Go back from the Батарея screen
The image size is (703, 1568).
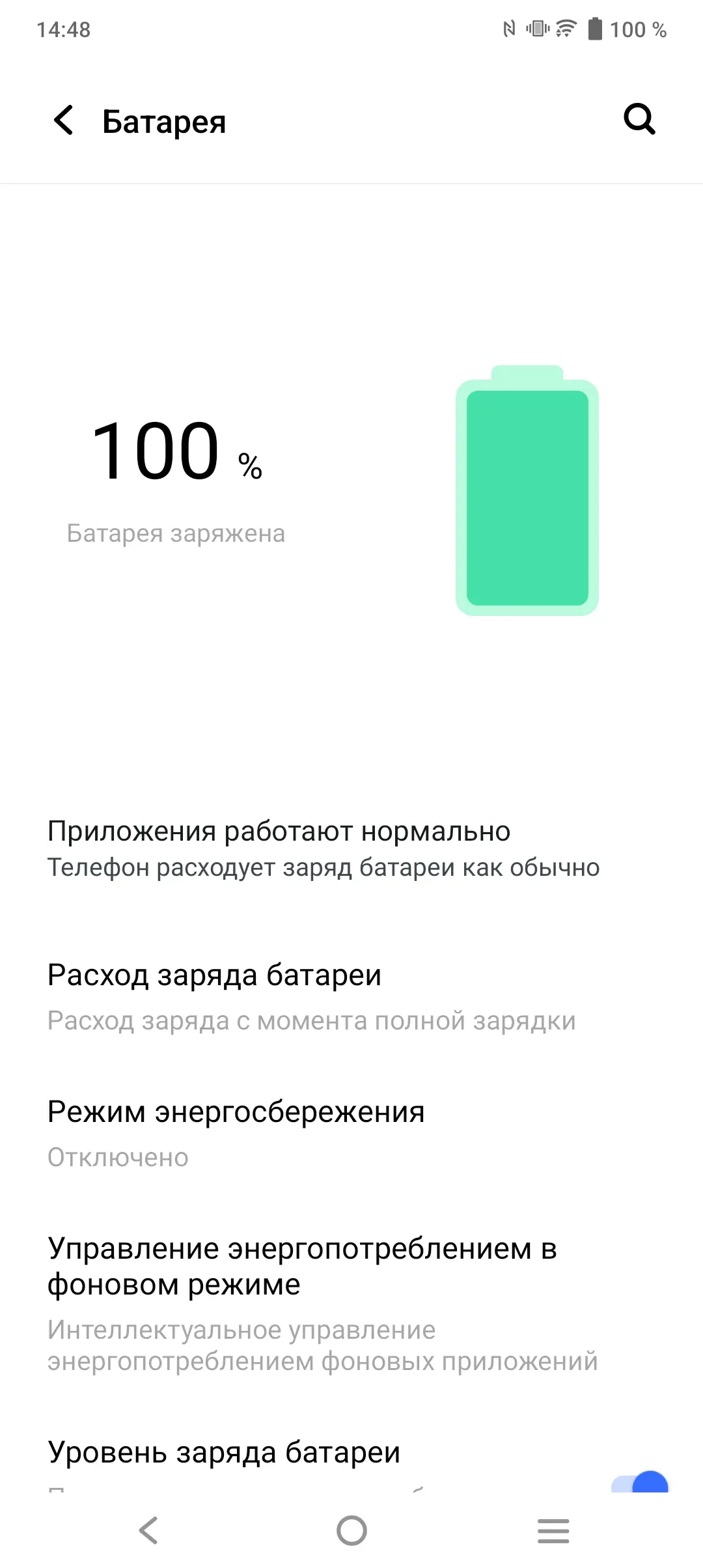(63, 120)
